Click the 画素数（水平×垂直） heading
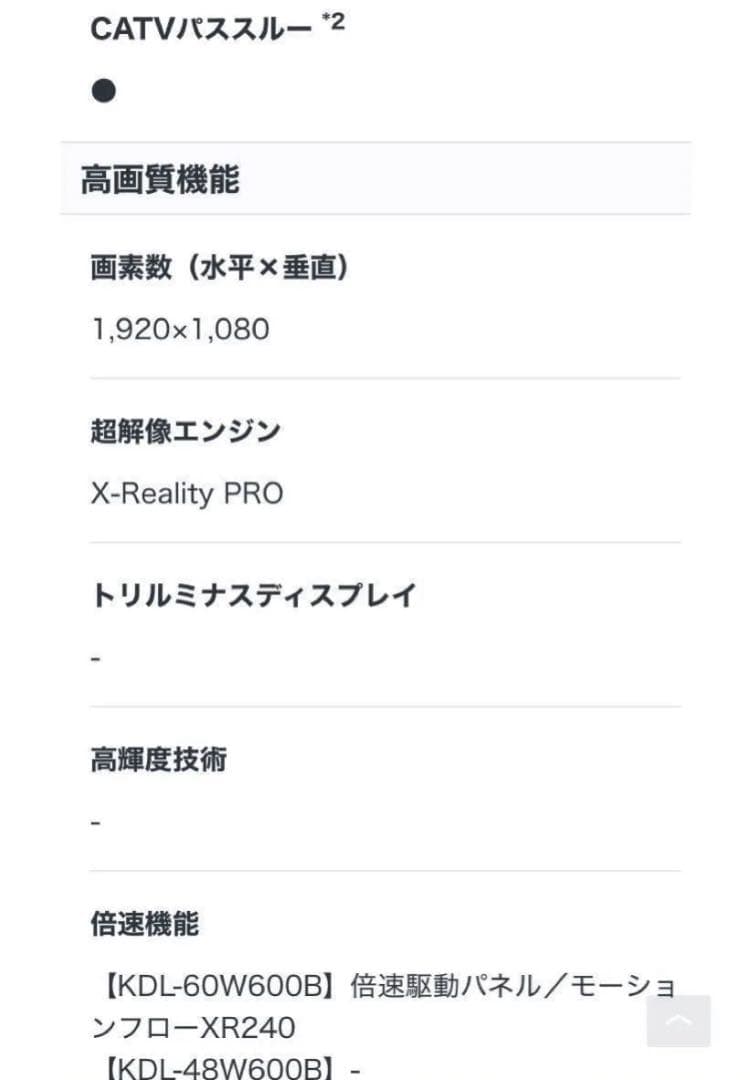750x1080 pixels. tap(220, 268)
